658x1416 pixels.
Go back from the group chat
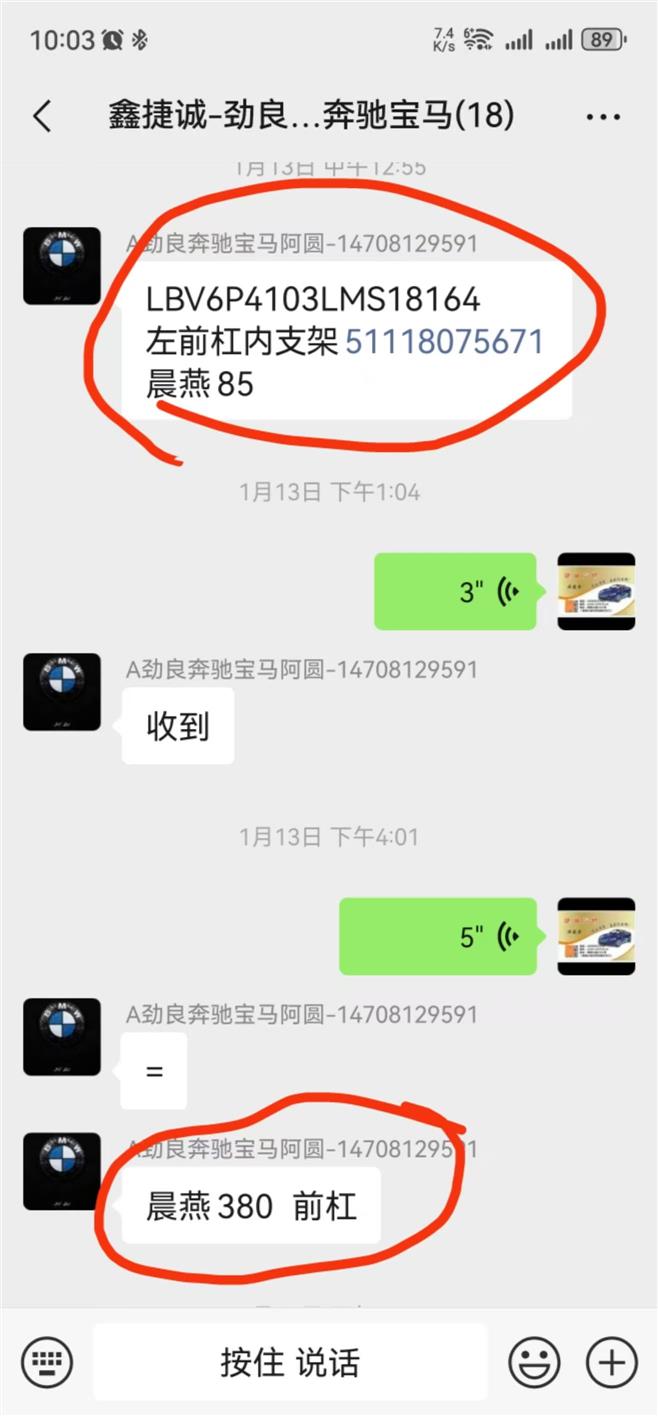42,117
